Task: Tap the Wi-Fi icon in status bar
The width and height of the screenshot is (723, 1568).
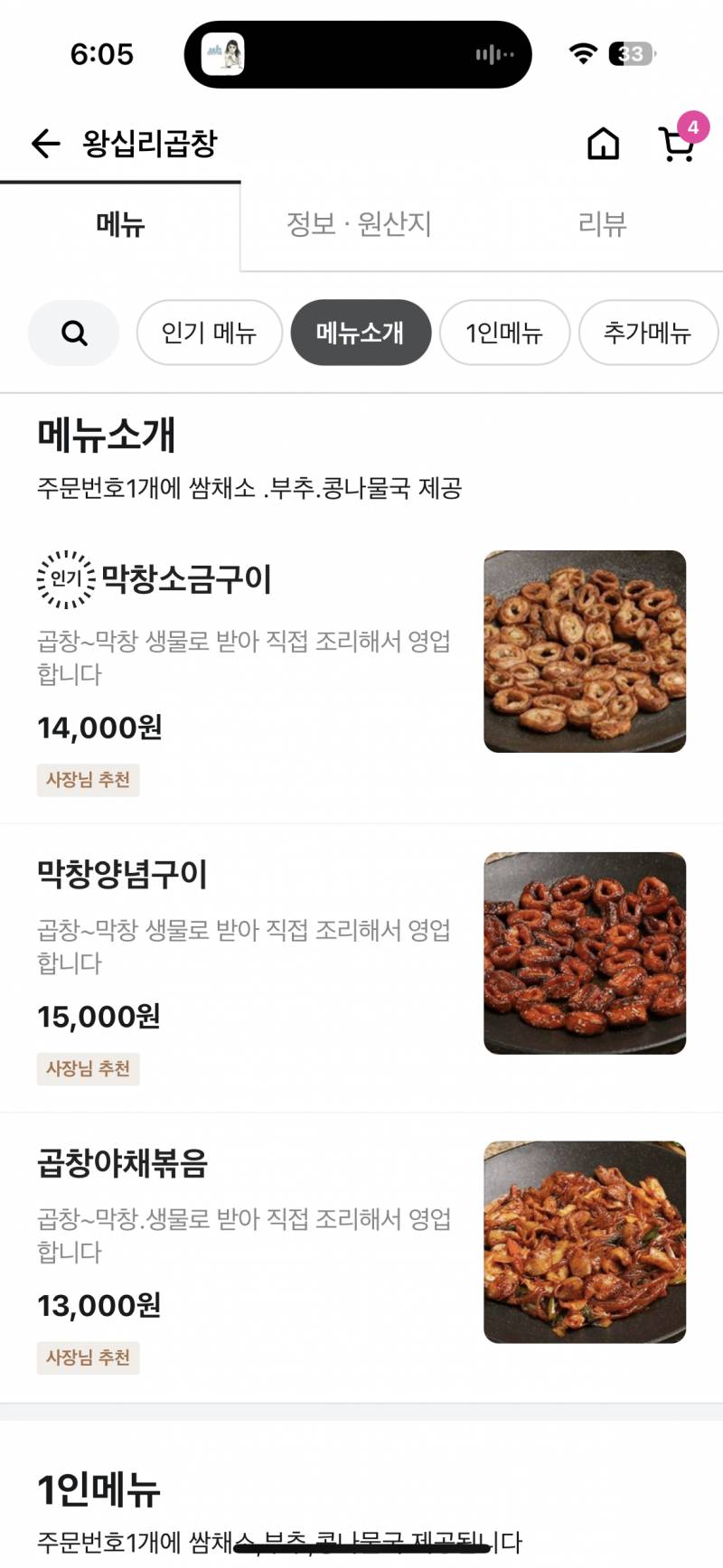Action: 583,53
